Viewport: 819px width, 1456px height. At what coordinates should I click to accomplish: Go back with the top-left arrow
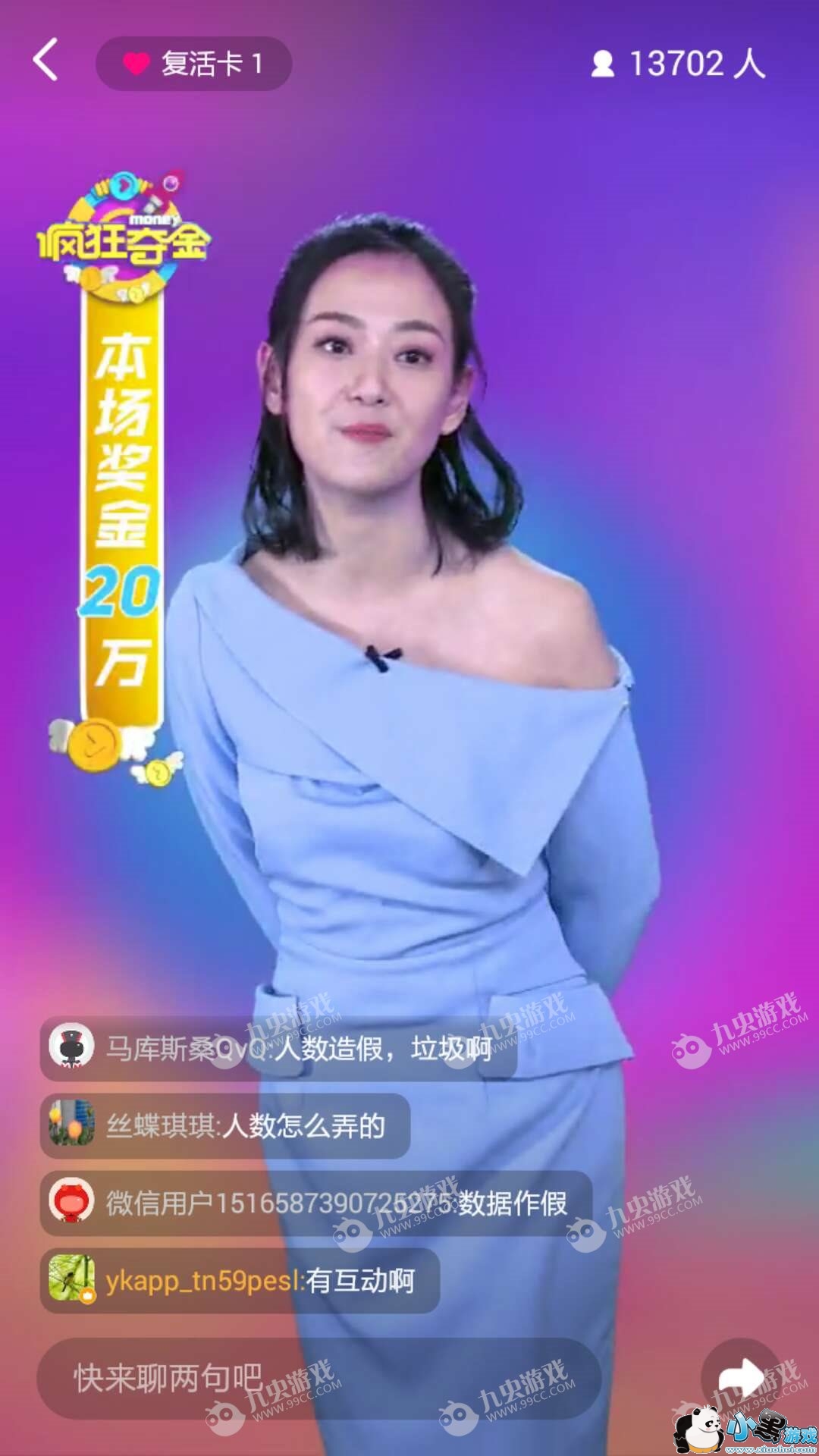45,61
